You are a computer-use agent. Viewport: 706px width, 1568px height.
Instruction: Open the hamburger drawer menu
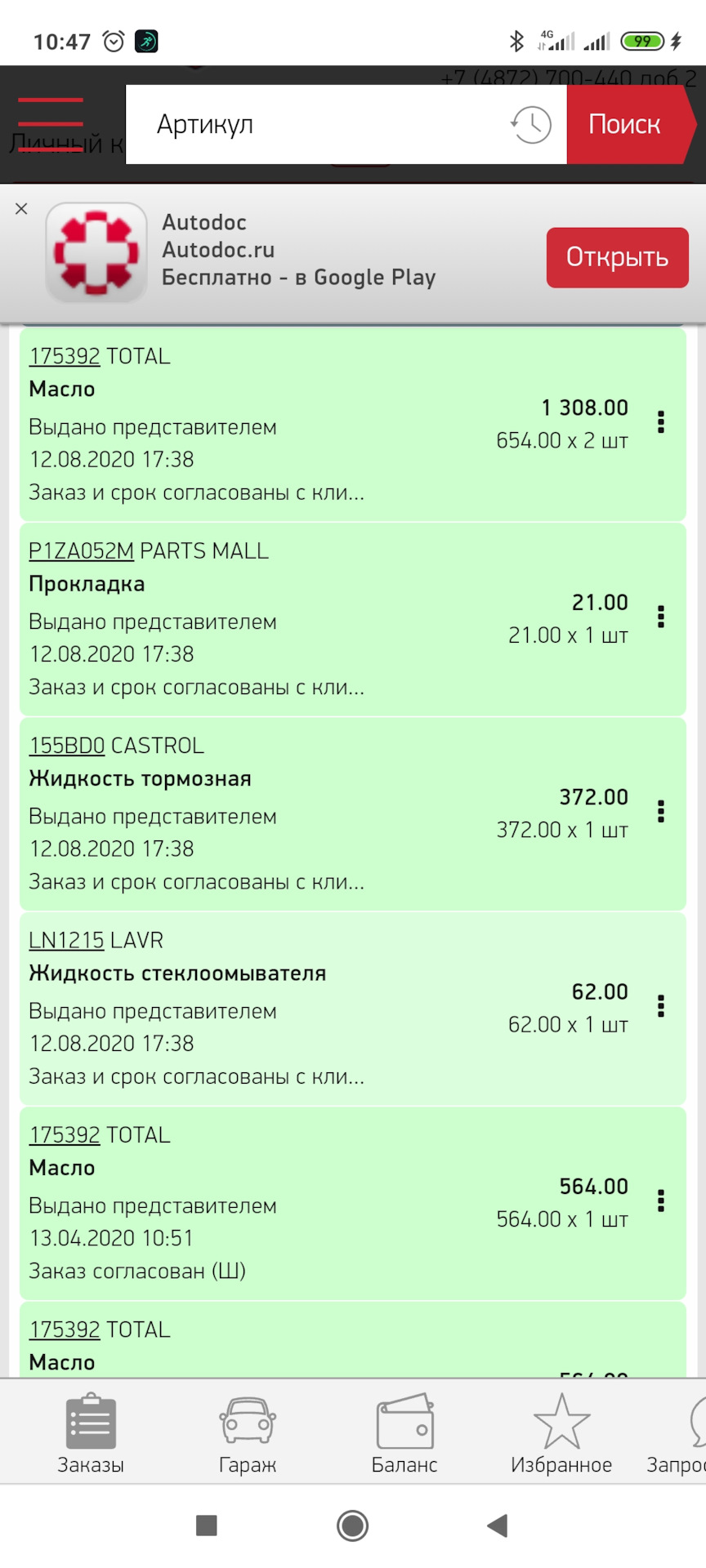pos(51,123)
